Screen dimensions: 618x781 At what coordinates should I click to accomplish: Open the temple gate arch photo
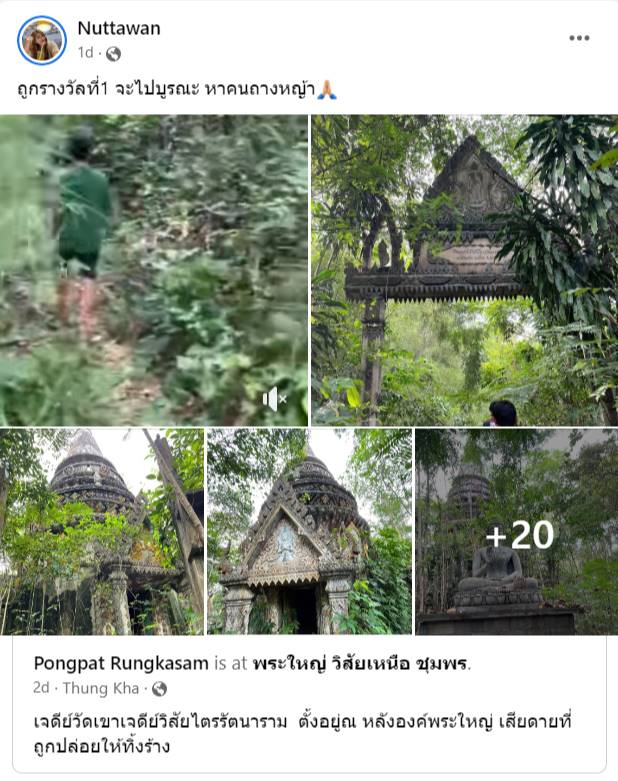pyautogui.click(x=463, y=270)
